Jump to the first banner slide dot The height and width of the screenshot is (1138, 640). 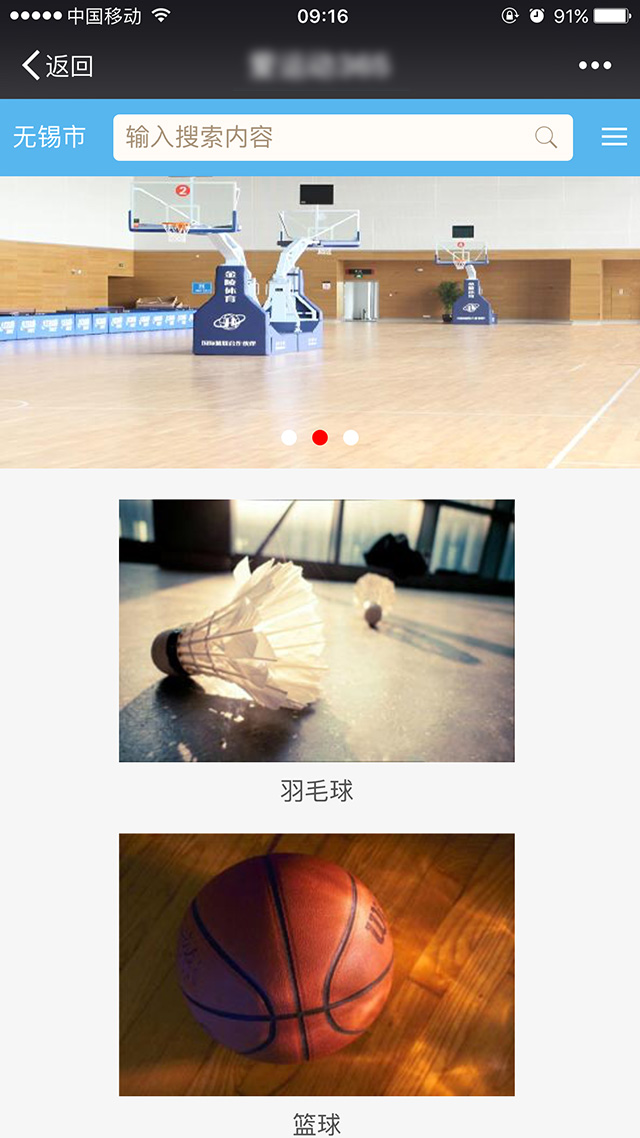(x=289, y=437)
